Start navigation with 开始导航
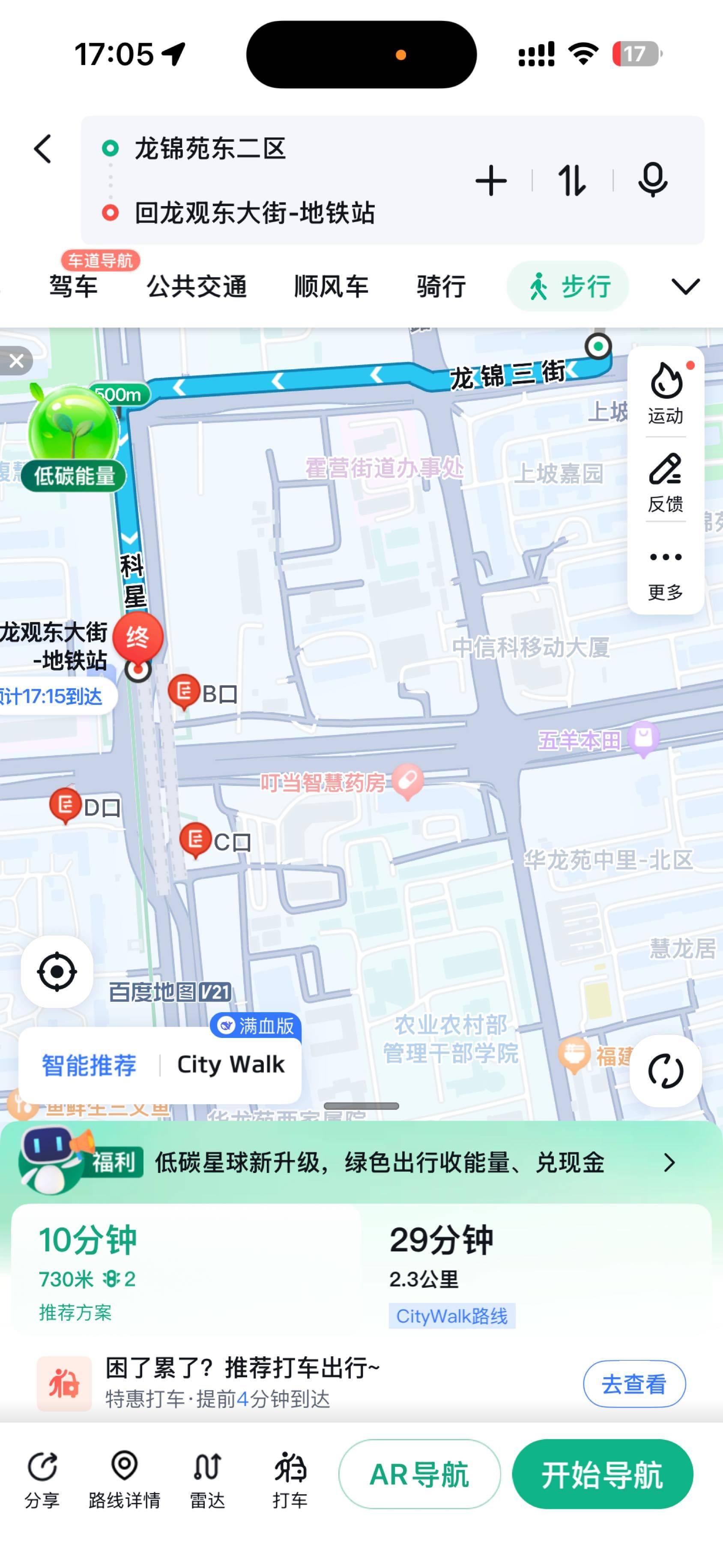723x1568 pixels. (x=602, y=1474)
